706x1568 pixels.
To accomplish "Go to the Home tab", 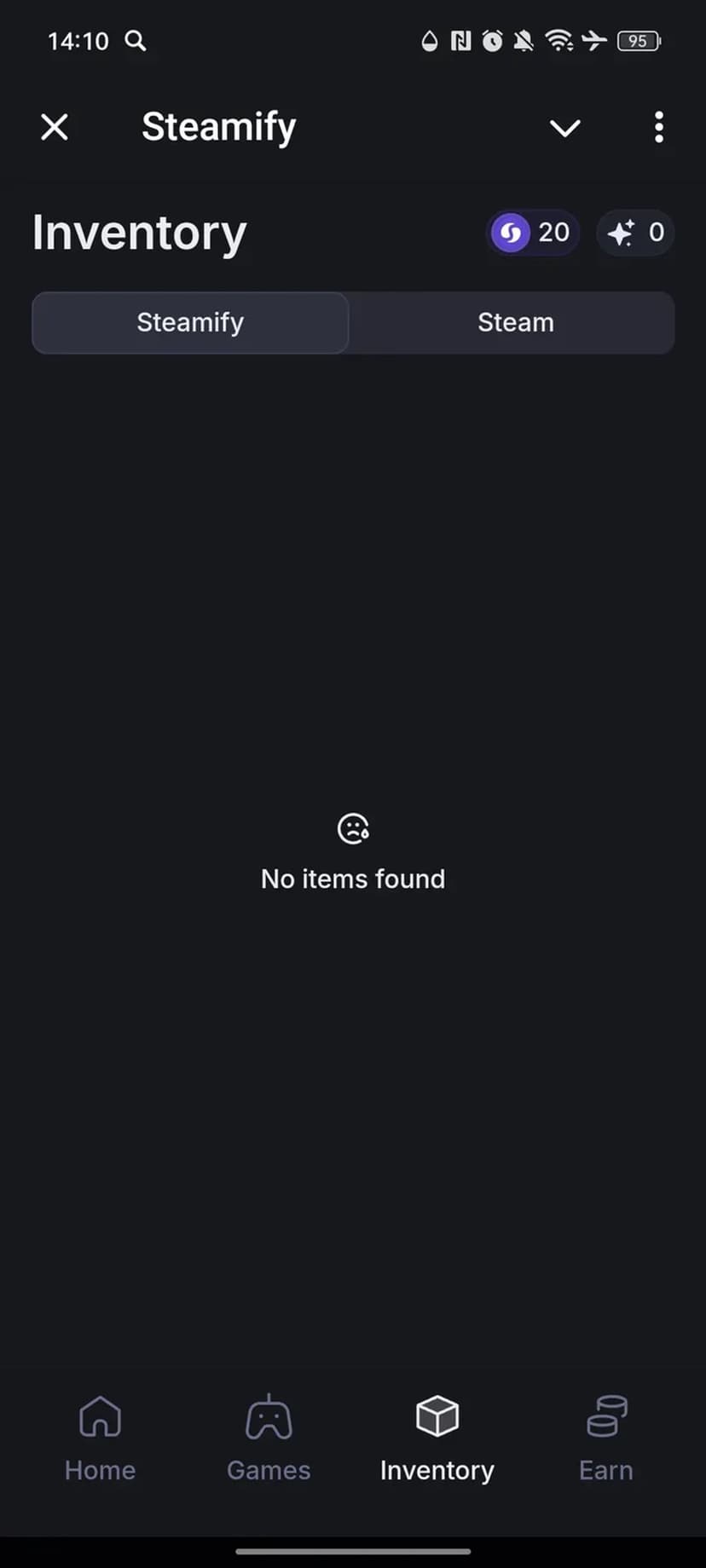I will point(100,1438).
